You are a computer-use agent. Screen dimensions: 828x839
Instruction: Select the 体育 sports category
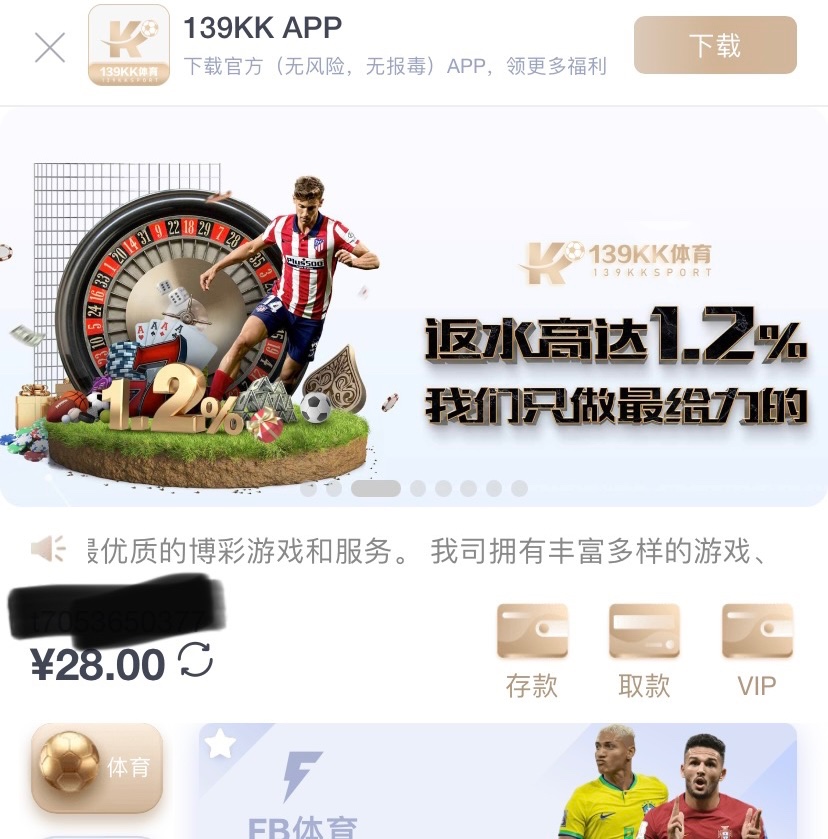pos(97,768)
